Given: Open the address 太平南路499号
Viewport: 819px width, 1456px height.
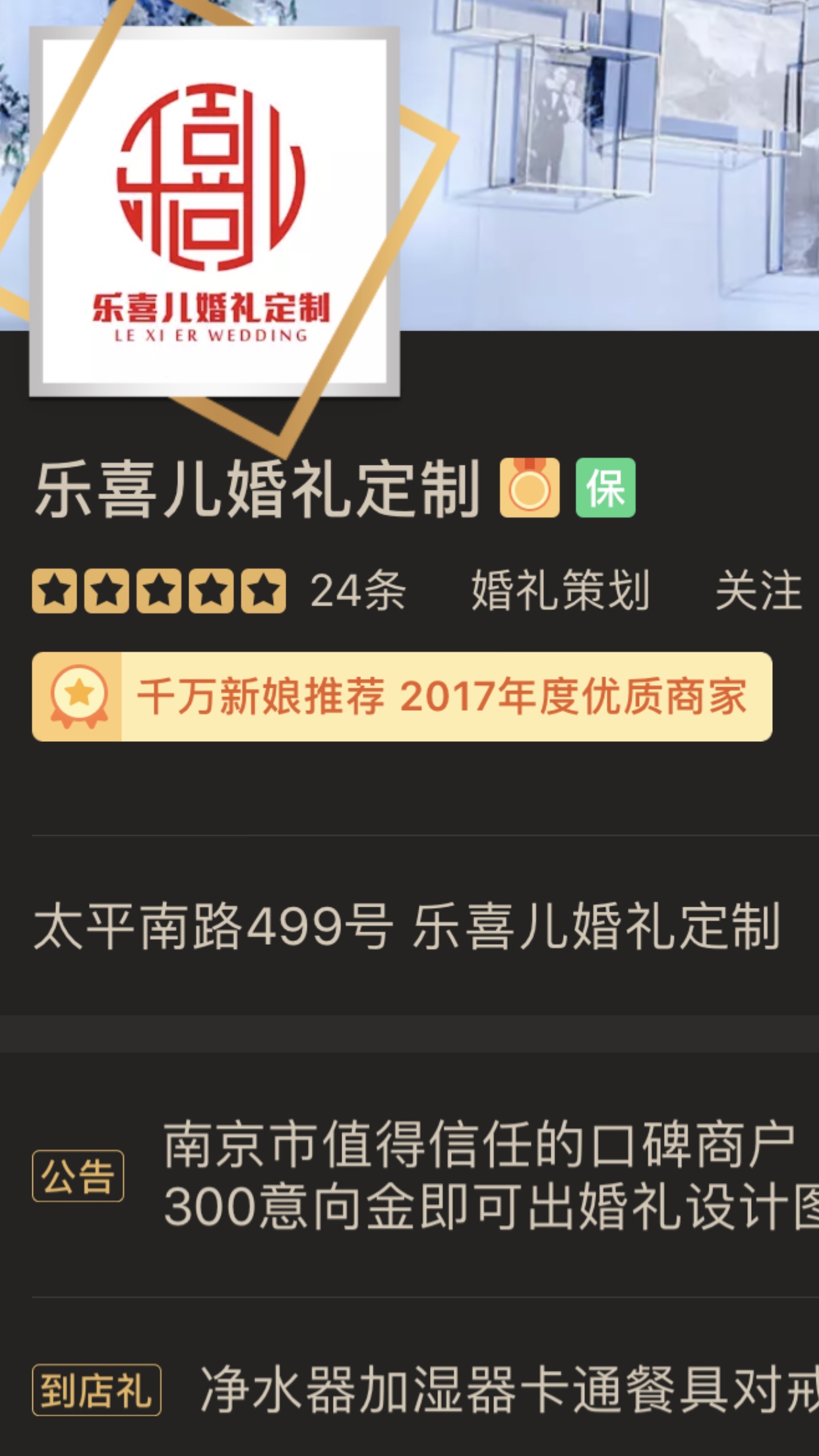Looking at the screenshot, I should pyautogui.click(x=406, y=926).
